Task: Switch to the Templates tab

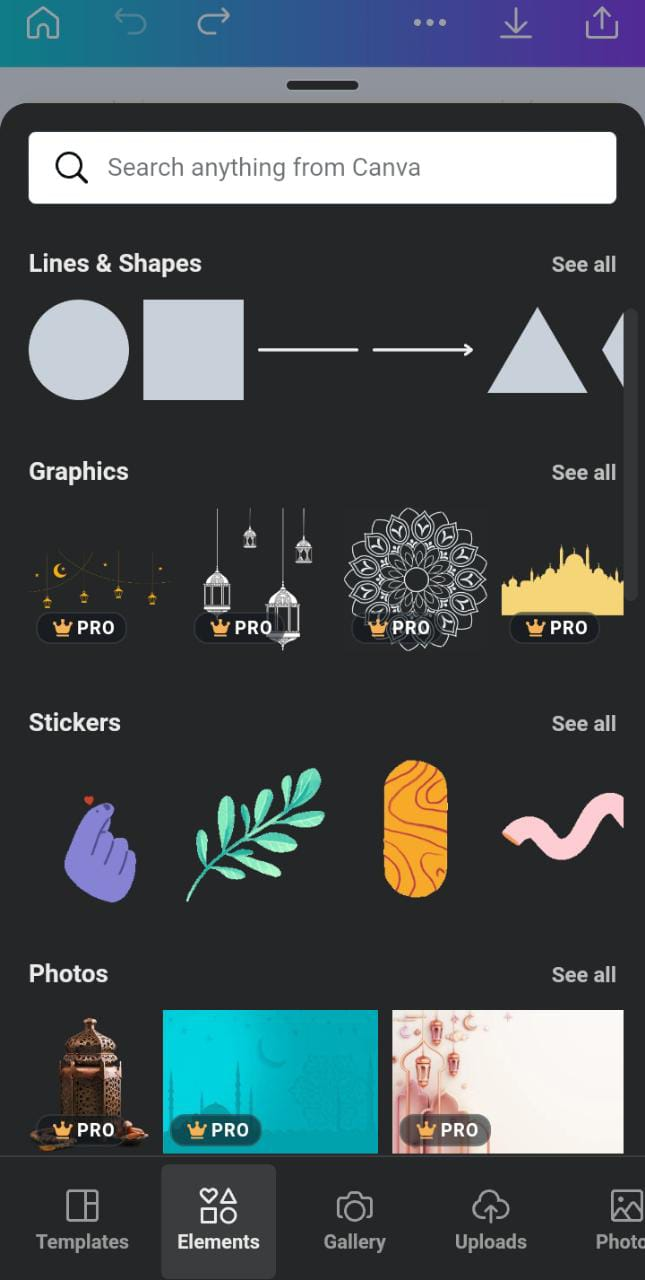Action: pos(82,1221)
